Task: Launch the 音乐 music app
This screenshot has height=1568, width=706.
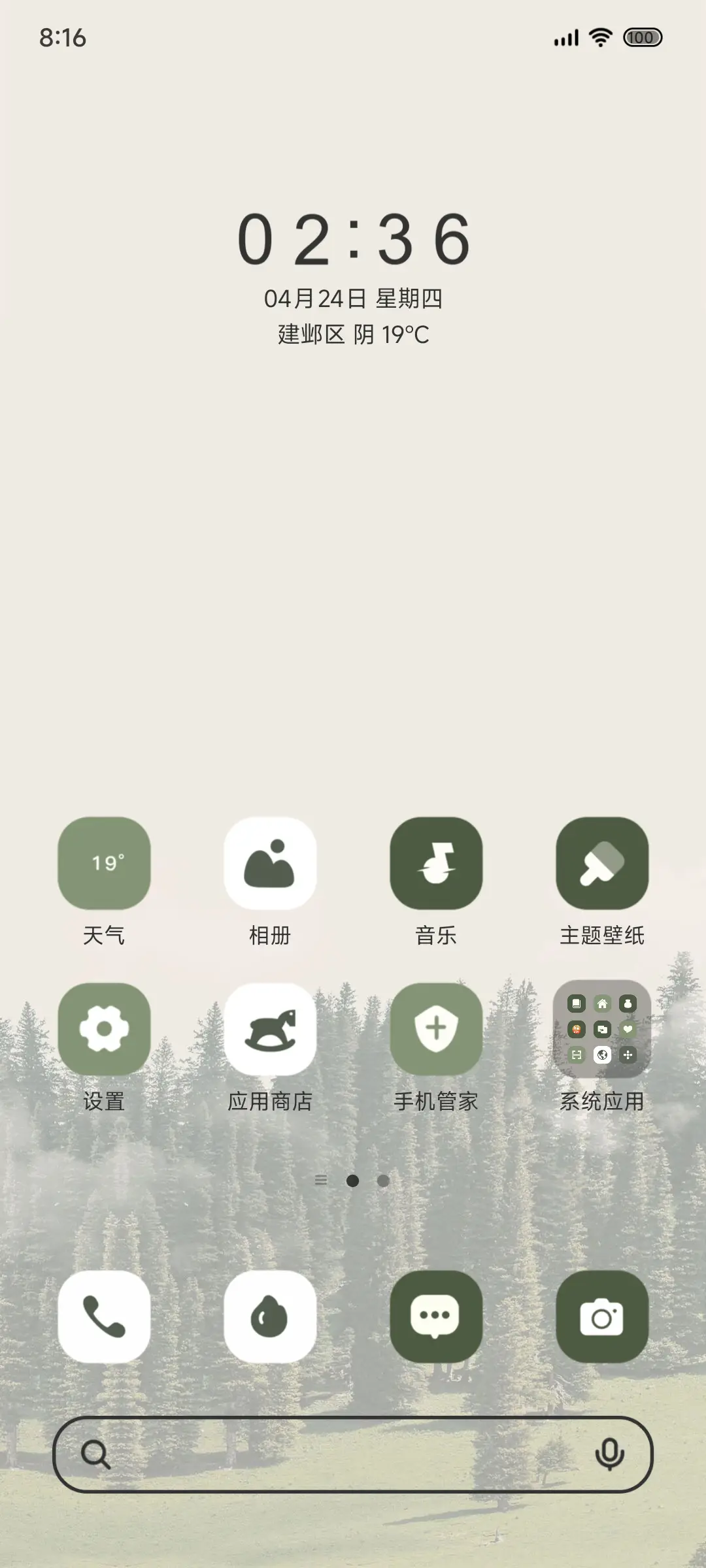Action: (x=437, y=864)
